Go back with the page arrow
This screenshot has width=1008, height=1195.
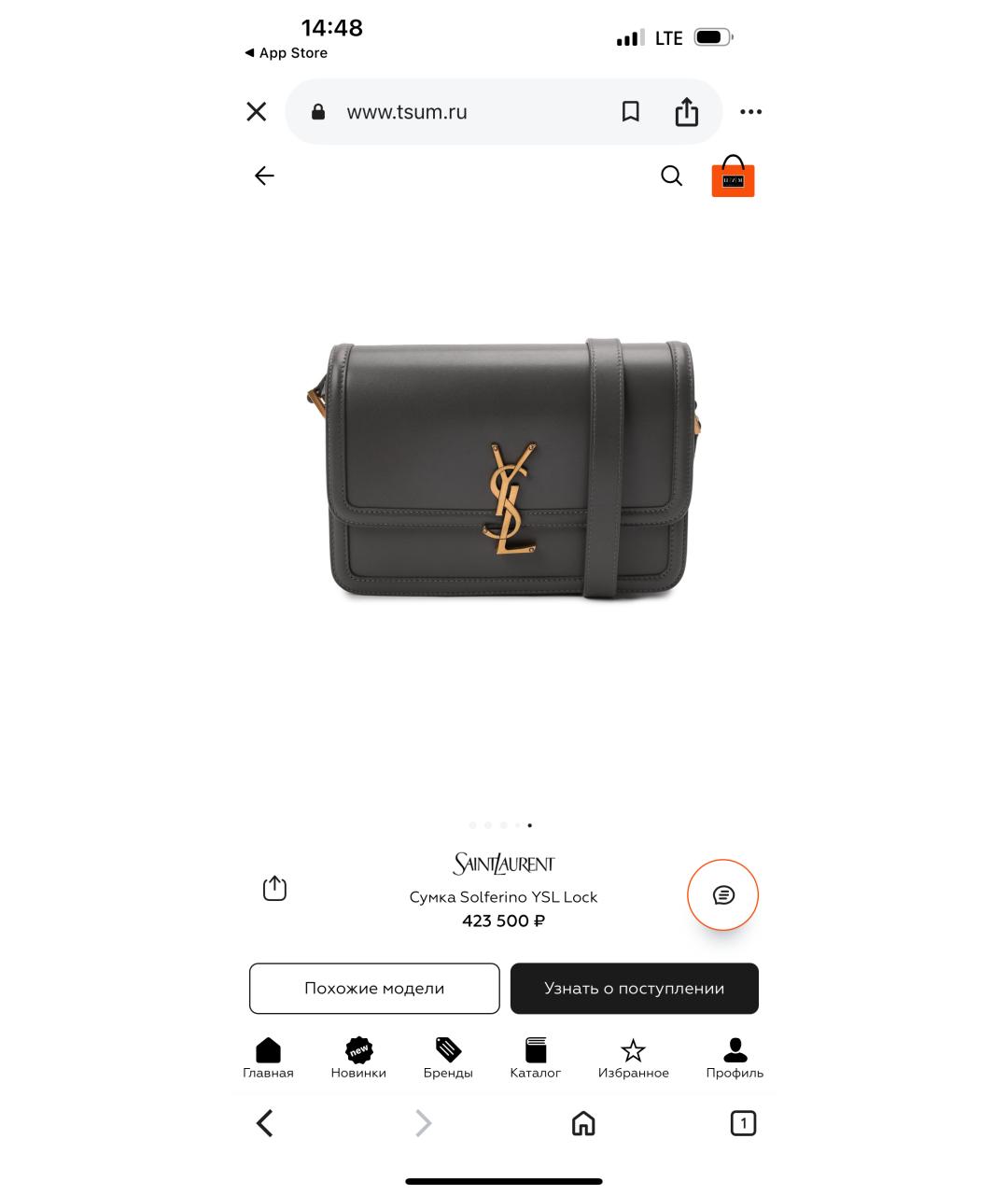pyautogui.click(x=264, y=176)
